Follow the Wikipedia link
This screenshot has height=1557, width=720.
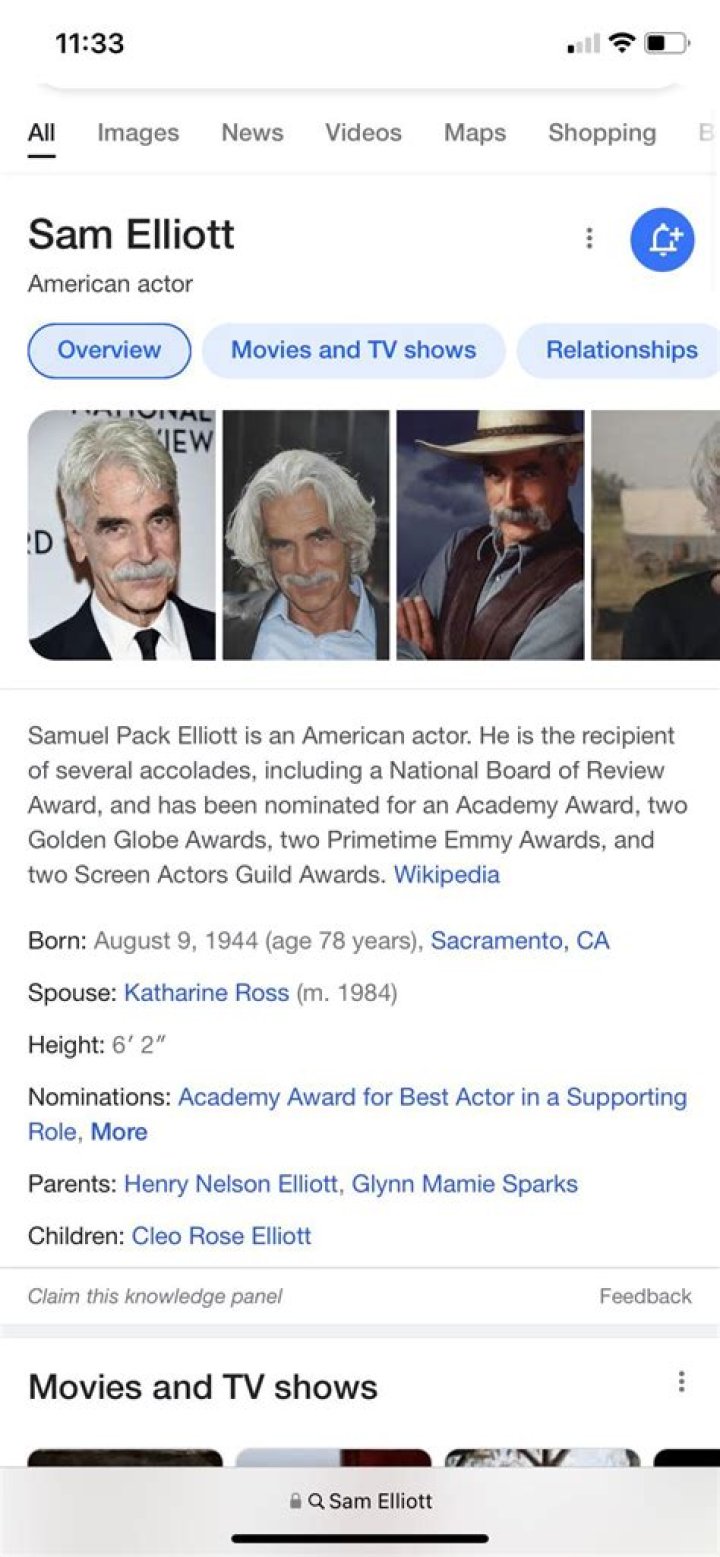coord(447,875)
